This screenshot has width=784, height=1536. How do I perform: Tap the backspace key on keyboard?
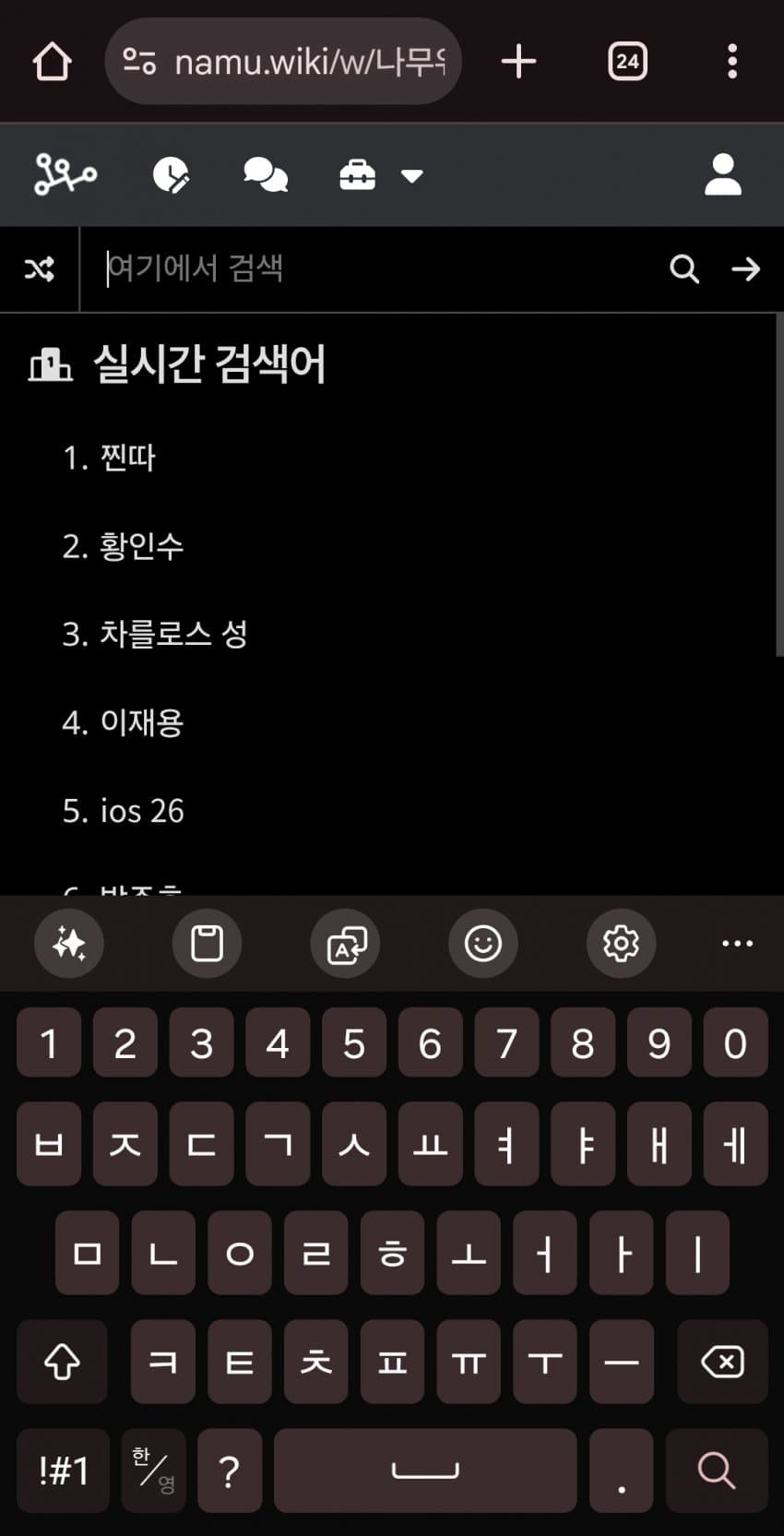[722, 1362]
